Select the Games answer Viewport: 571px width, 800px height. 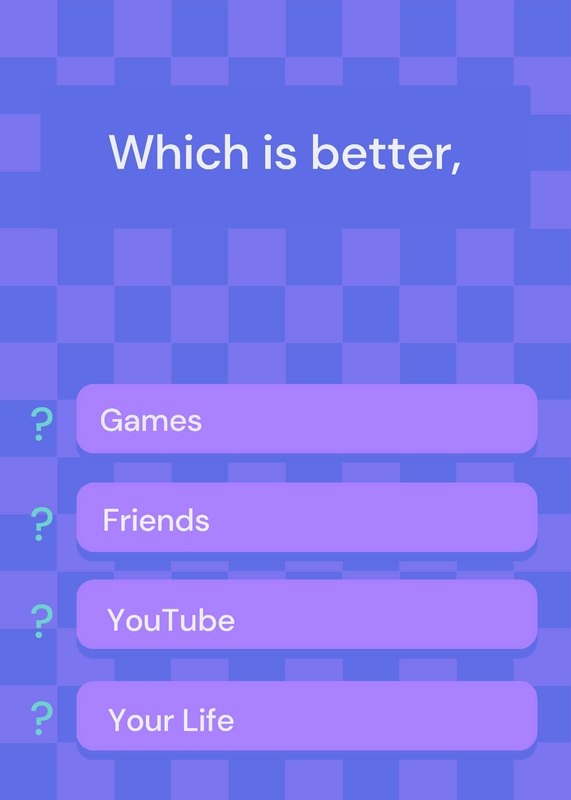click(307, 418)
